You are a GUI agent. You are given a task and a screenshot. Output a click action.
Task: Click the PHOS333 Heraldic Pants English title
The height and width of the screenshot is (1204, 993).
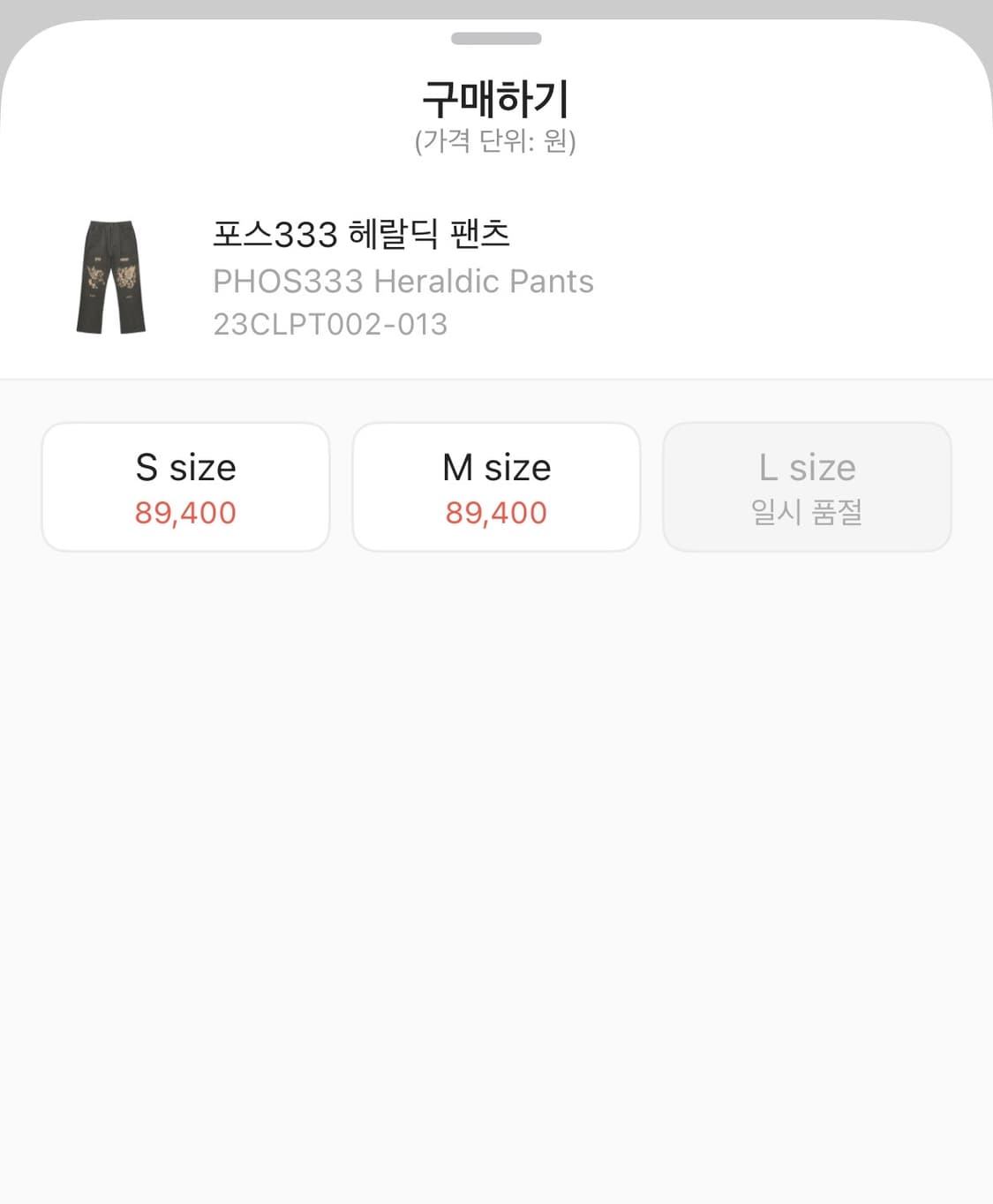[x=404, y=282]
